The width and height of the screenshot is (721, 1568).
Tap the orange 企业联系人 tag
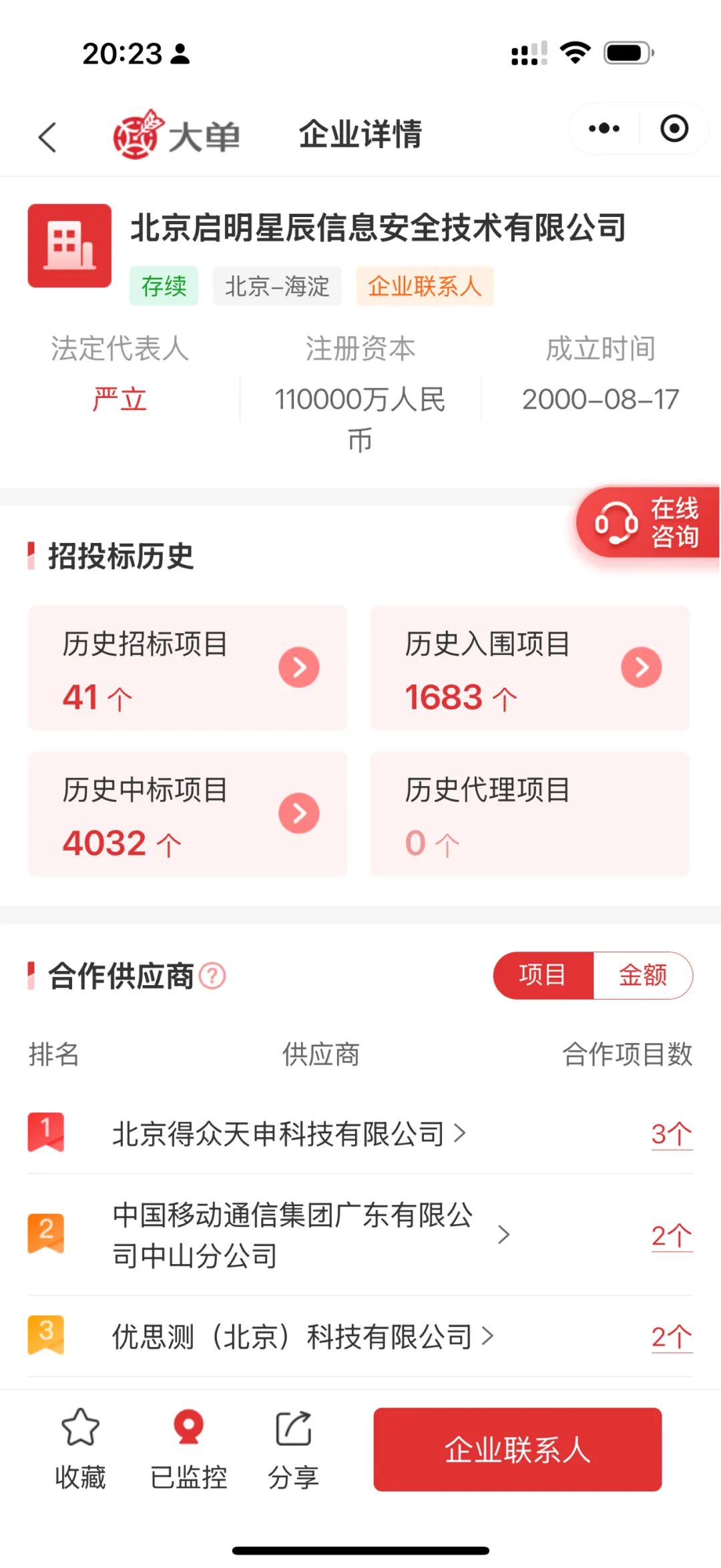pyautogui.click(x=425, y=286)
